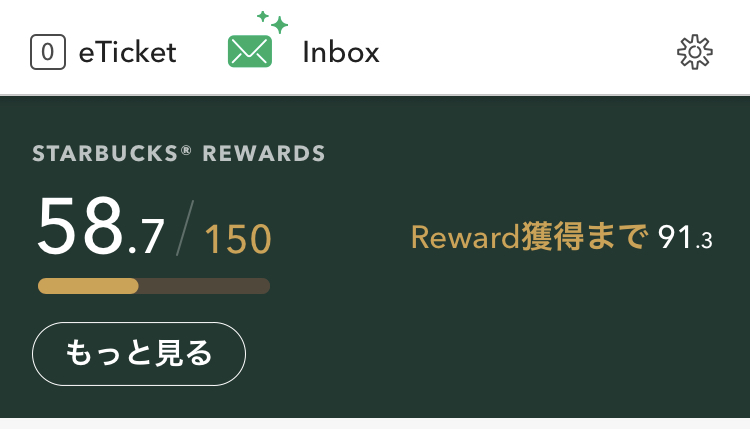Image resolution: width=750 pixels, height=429 pixels.
Task: Tap the もっと見る button
Action: (139, 354)
